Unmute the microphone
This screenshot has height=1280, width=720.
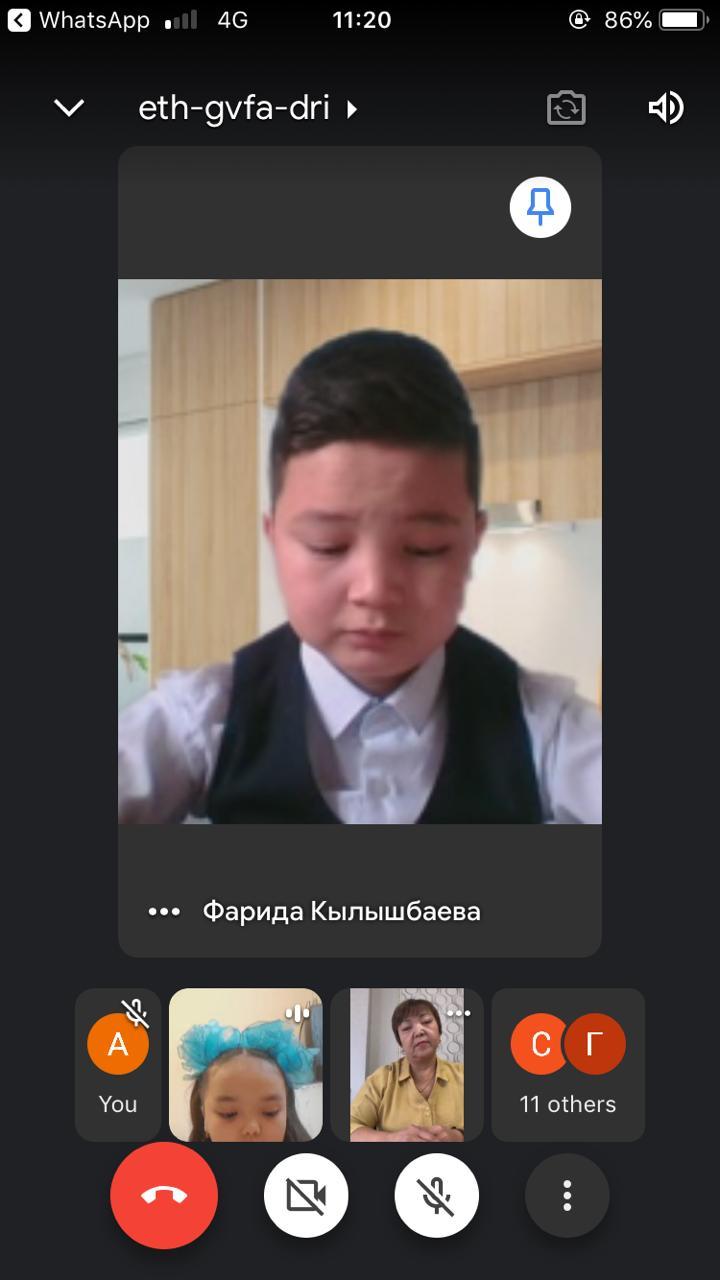pyautogui.click(x=437, y=1196)
